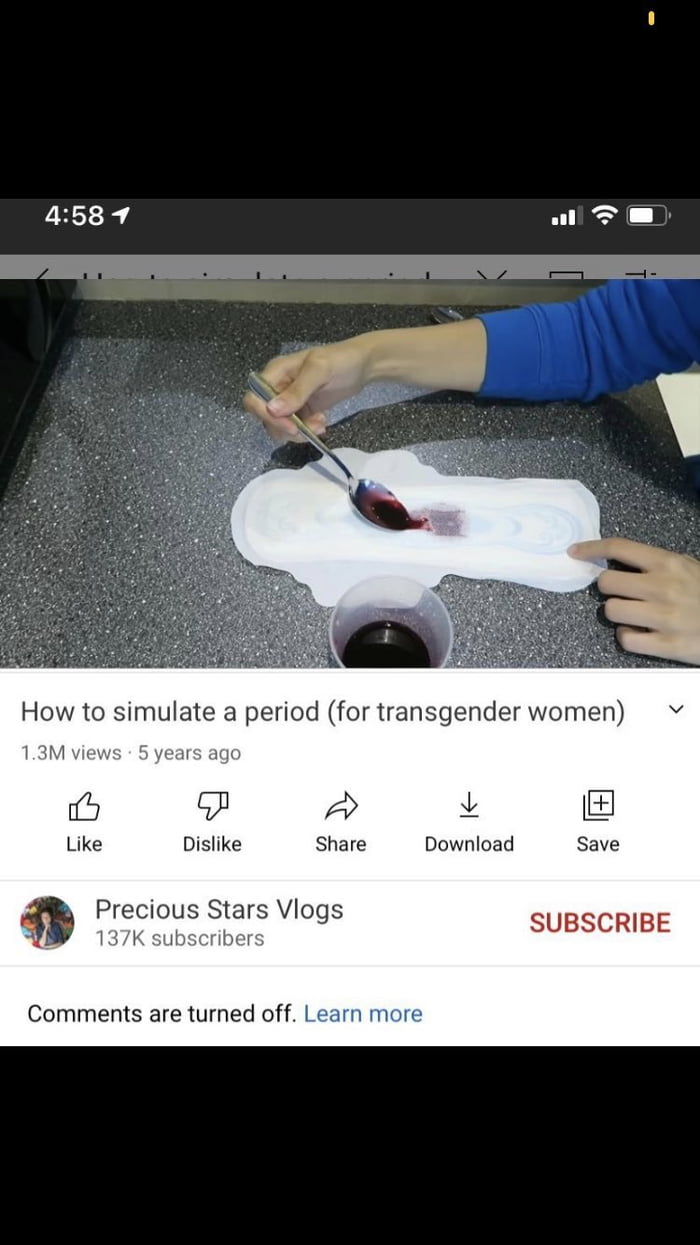The image size is (700, 1245).
Task: Open the Precious Stars Vlogs channel avatar
Action: (47, 922)
